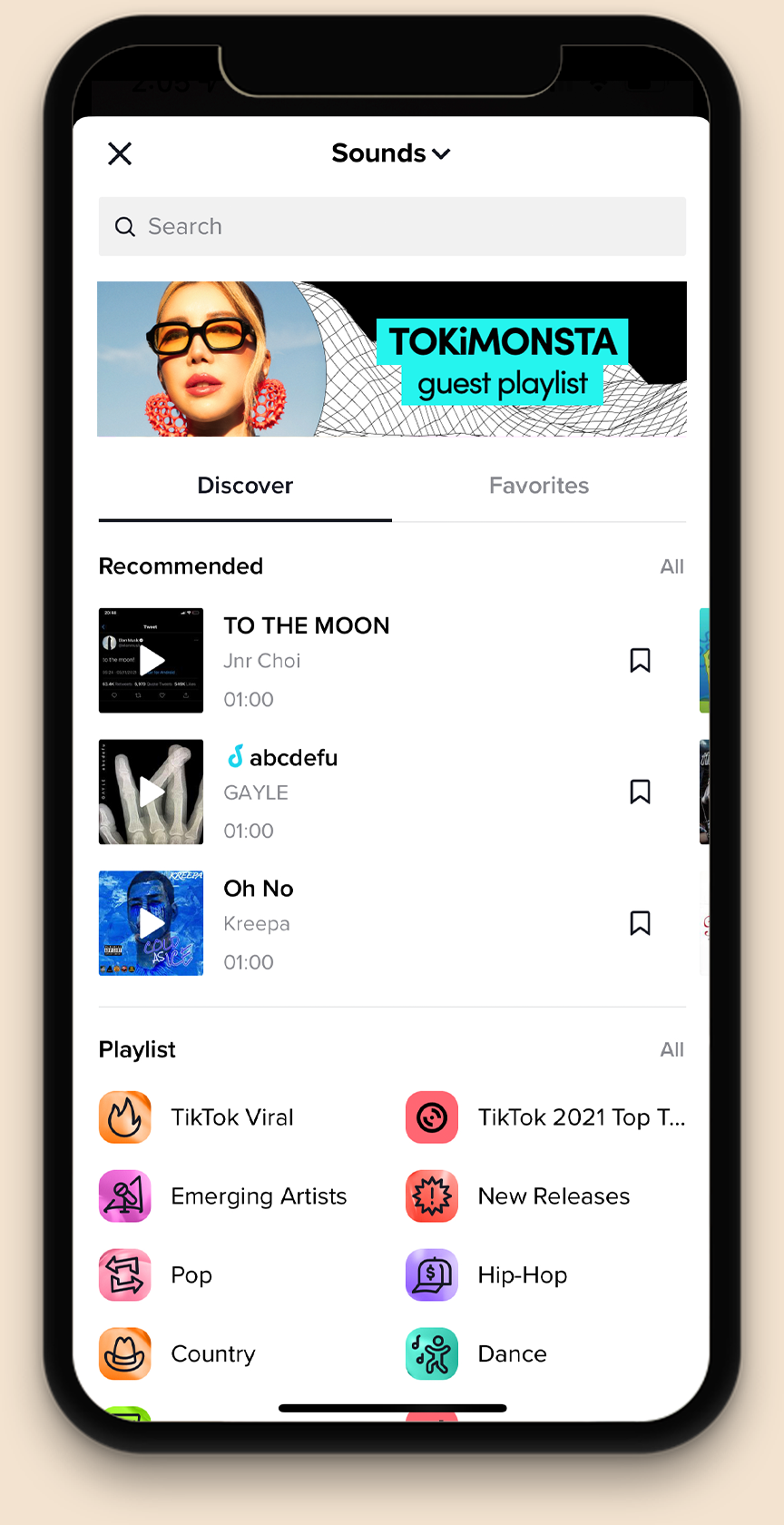Browse Emerging Artists playlist

(223, 1196)
